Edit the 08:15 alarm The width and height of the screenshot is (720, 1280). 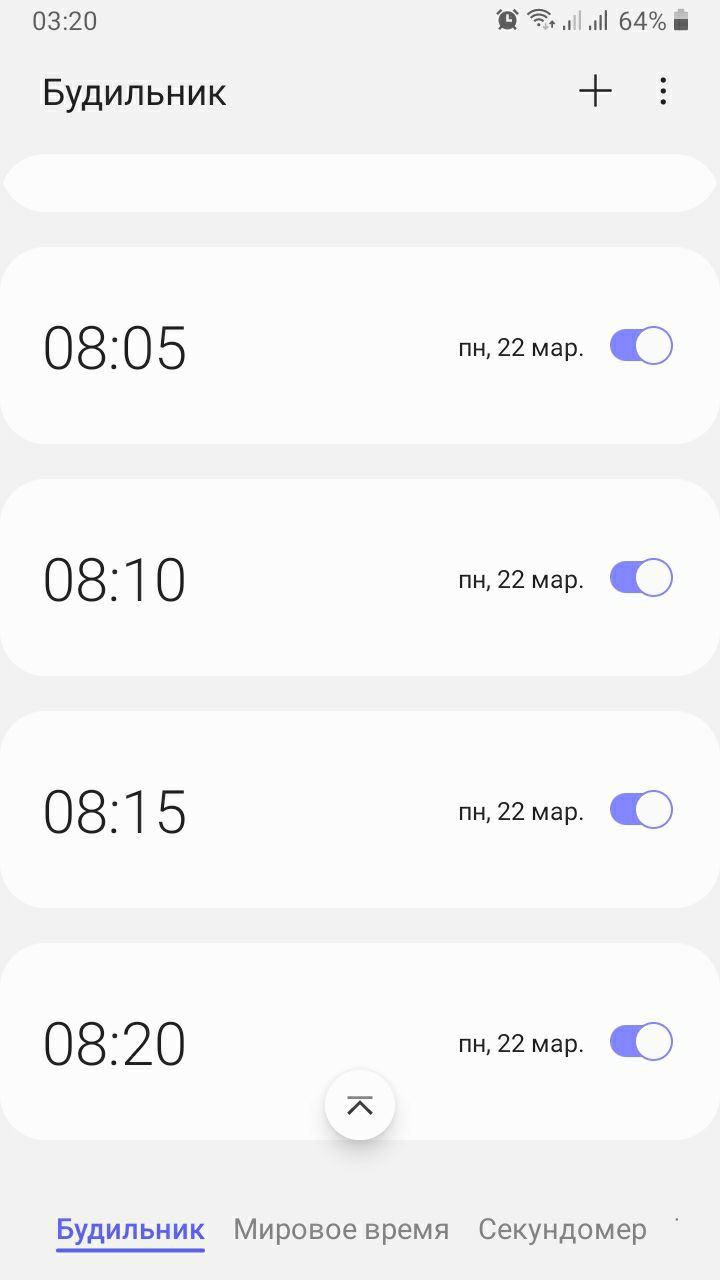pyautogui.click(x=360, y=810)
